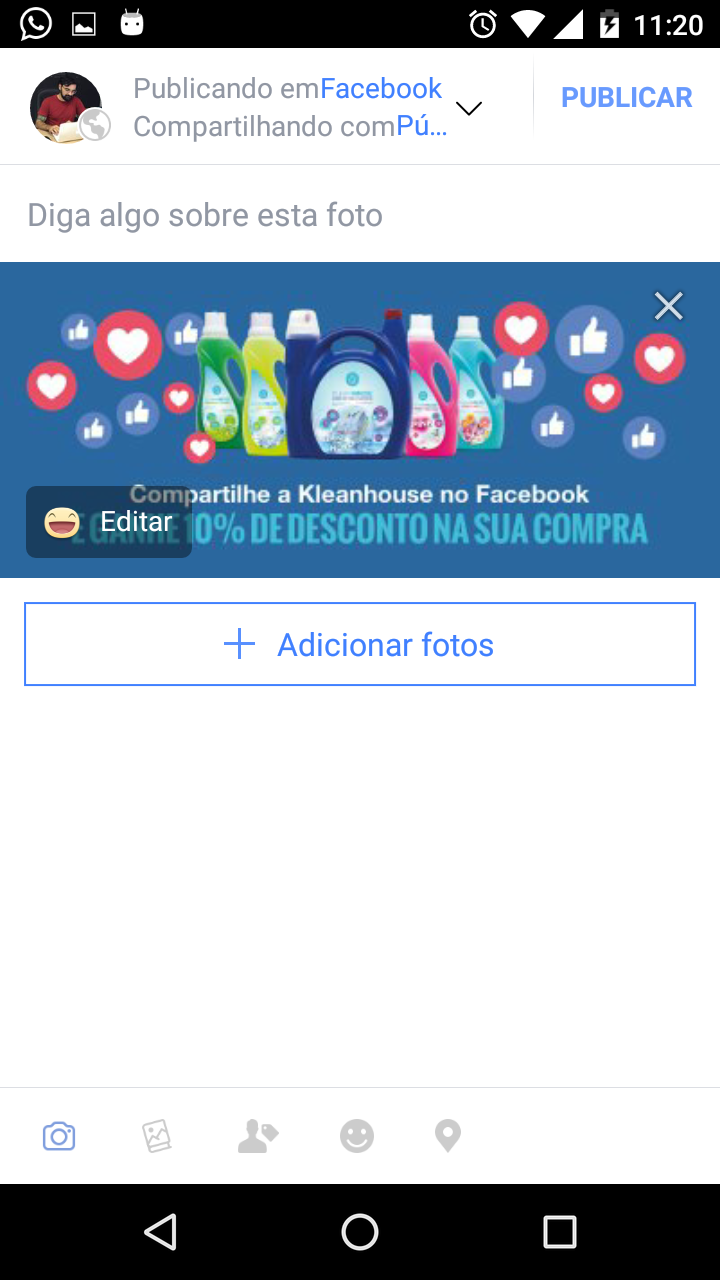This screenshot has width=720, height=1280.
Task: Expand the sharing audience dropdown
Action: (468, 108)
